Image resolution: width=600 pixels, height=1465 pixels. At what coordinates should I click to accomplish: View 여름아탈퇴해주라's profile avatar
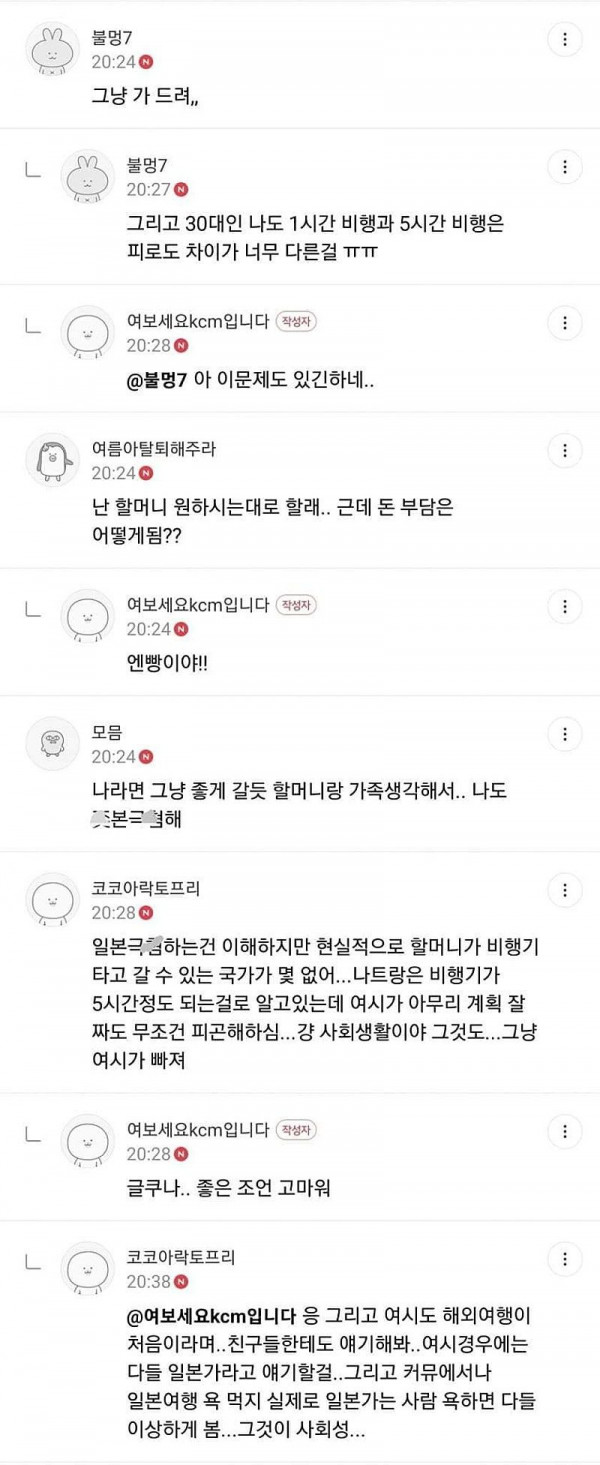pos(50,461)
